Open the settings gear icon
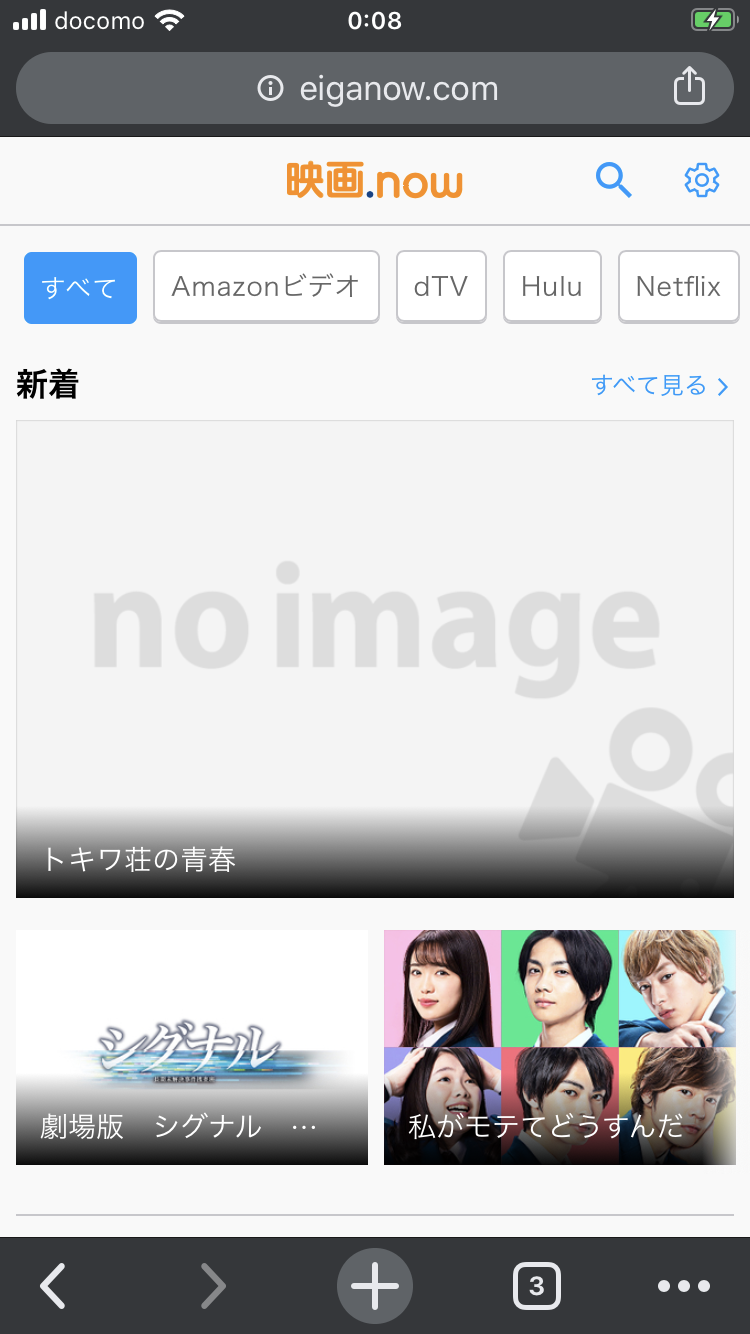The width and height of the screenshot is (750, 1334). click(702, 181)
